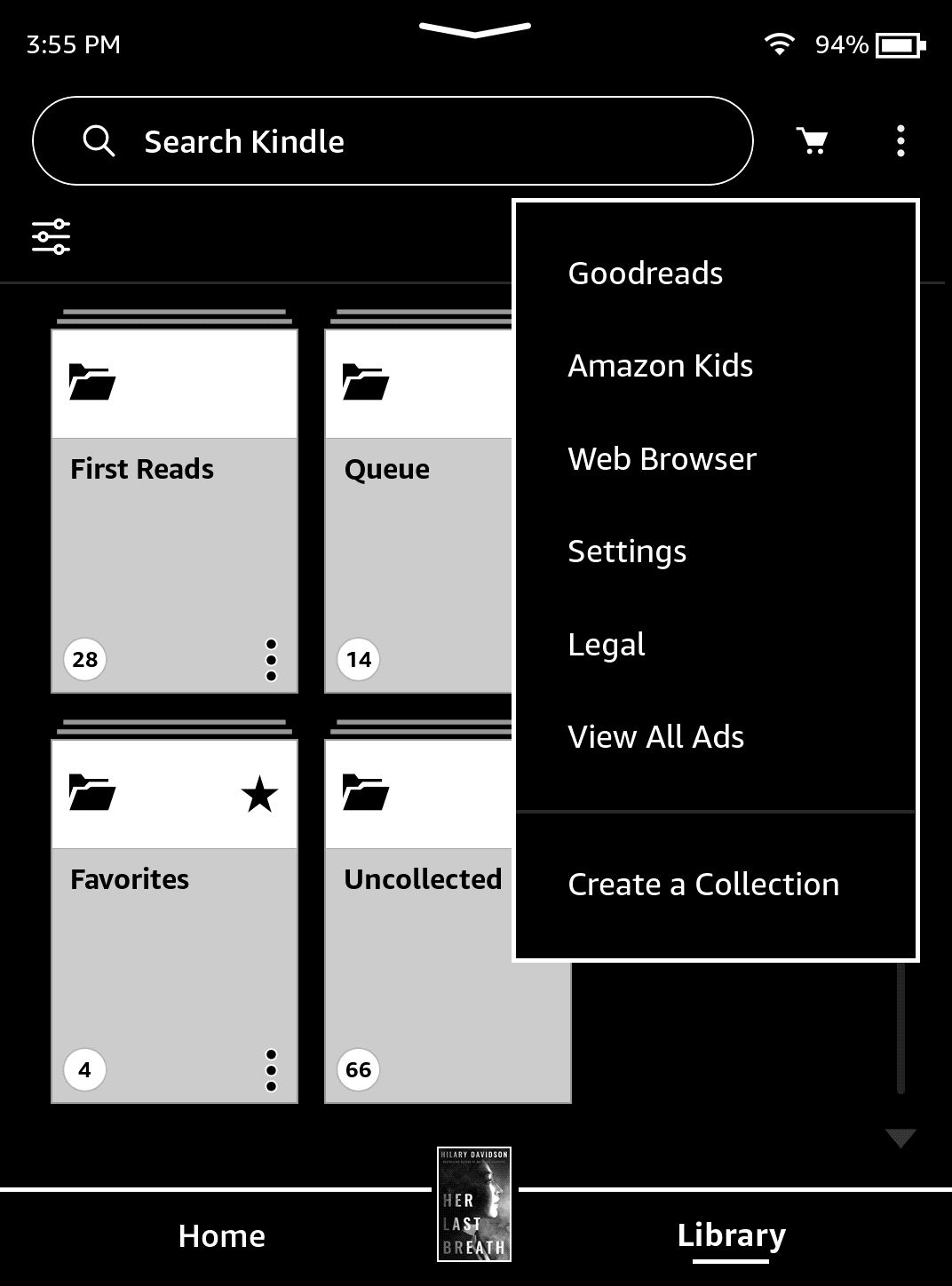Choose View All Ads
The width and height of the screenshot is (952, 1286).
pyautogui.click(x=655, y=737)
